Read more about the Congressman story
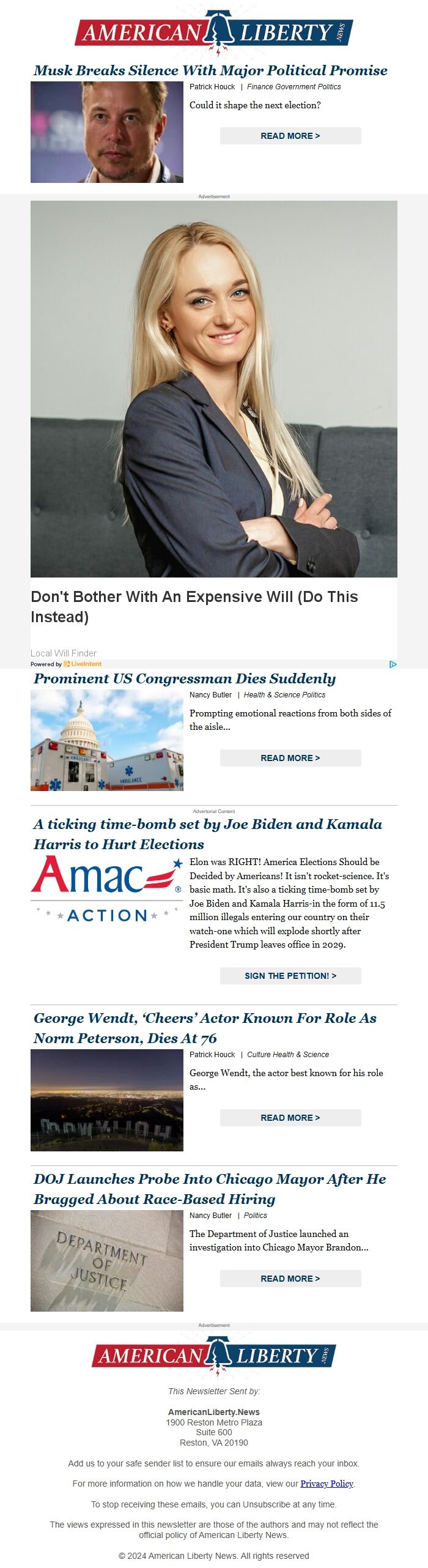The height and width of the screenshot is (1568, 428). [x=290, y=758]
